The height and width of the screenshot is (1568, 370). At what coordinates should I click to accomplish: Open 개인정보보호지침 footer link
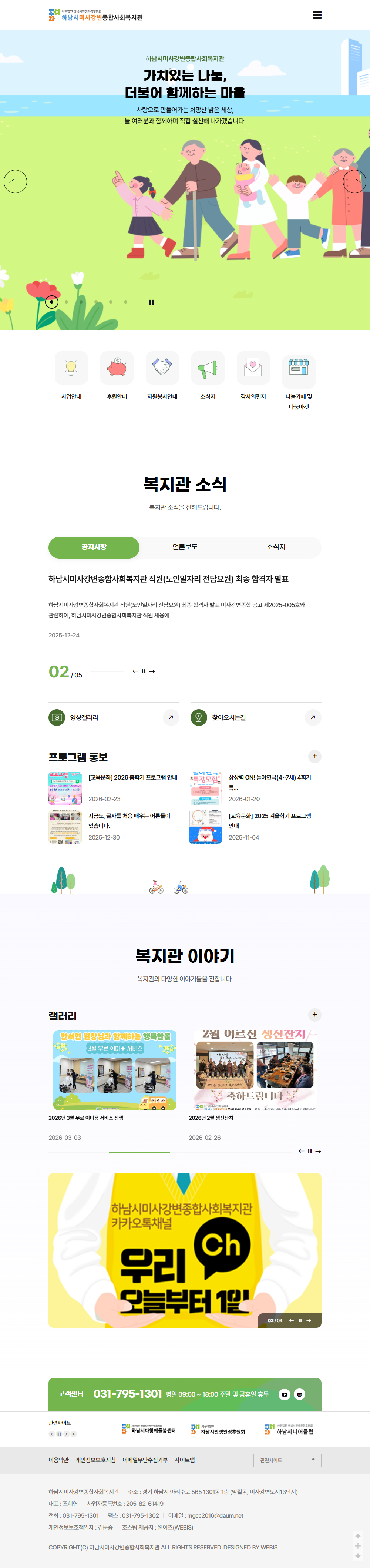tap(95, 1460)
